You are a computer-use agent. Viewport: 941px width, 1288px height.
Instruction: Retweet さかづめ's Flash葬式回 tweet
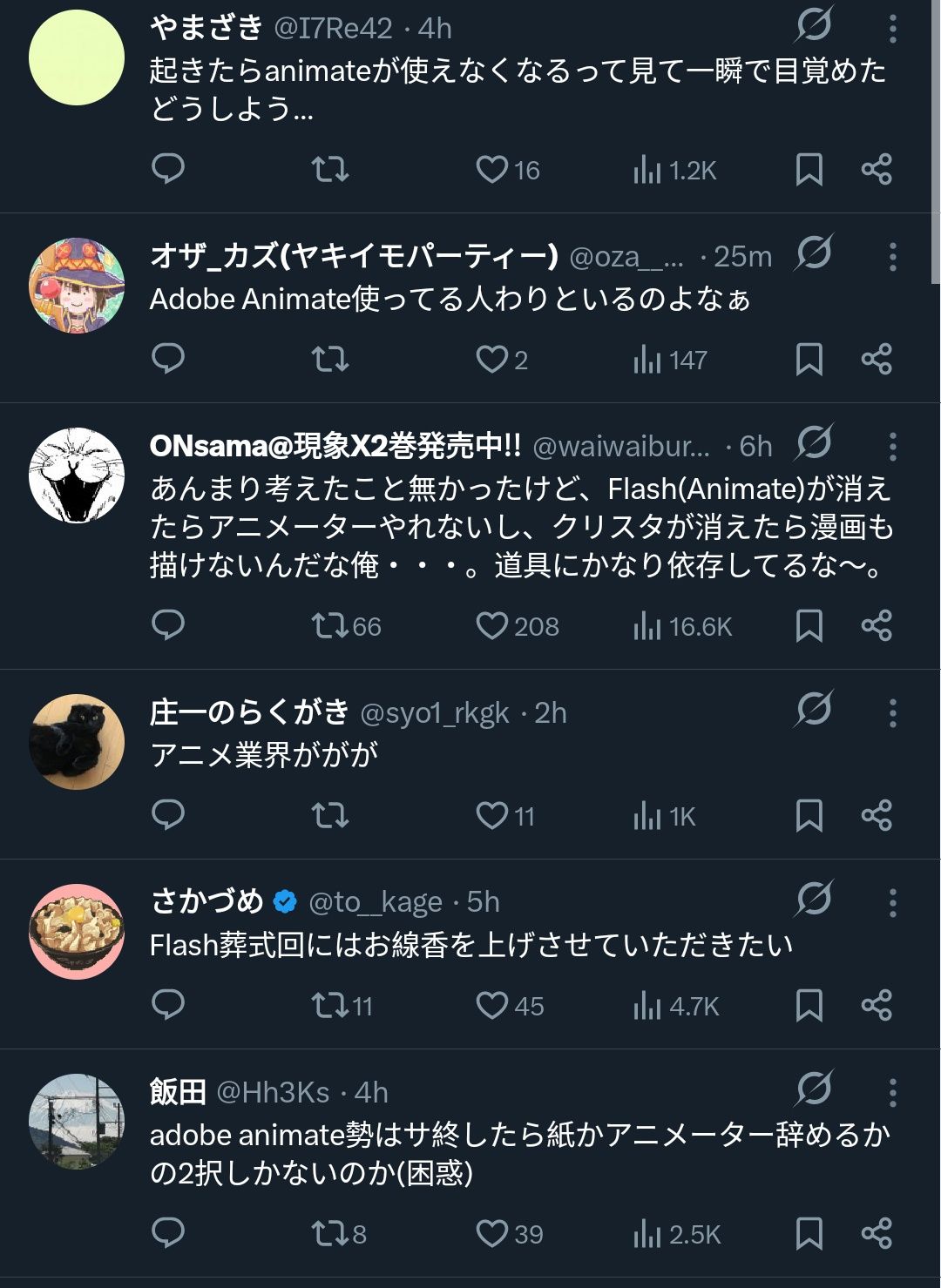331,1005
